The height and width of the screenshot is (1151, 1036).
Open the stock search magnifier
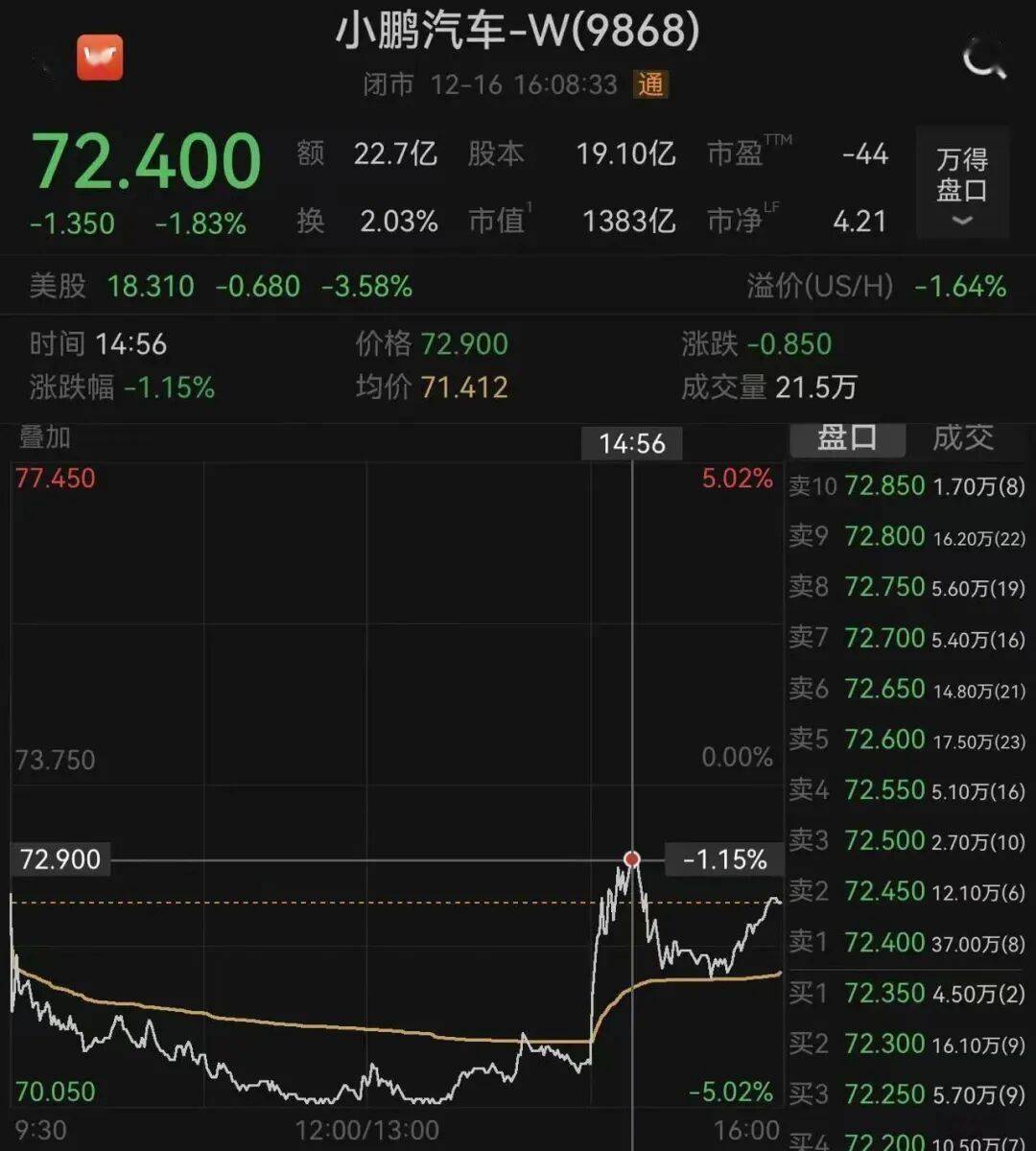tap(983, 62)
